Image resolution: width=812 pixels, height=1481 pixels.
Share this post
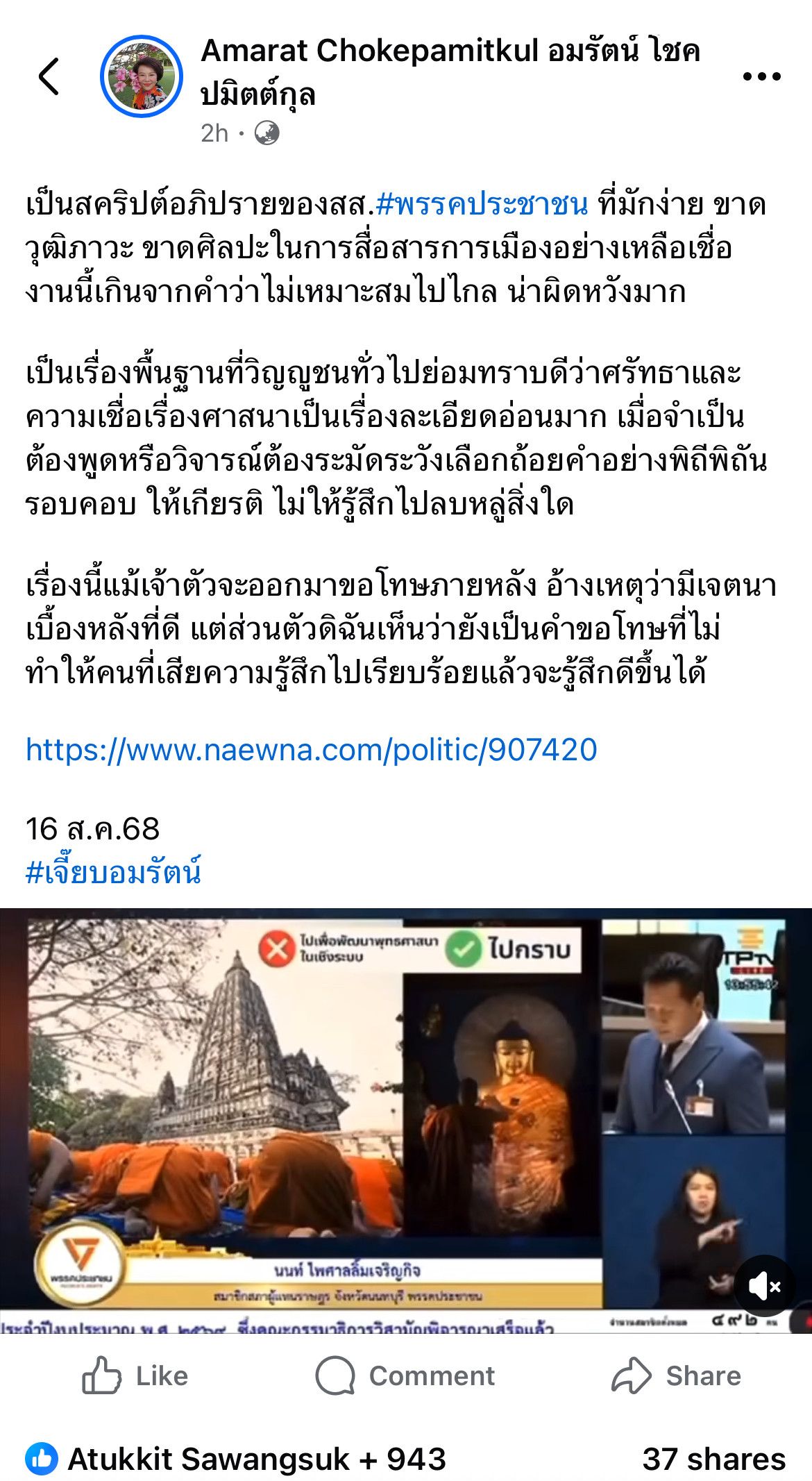(x=677, y=1376)
